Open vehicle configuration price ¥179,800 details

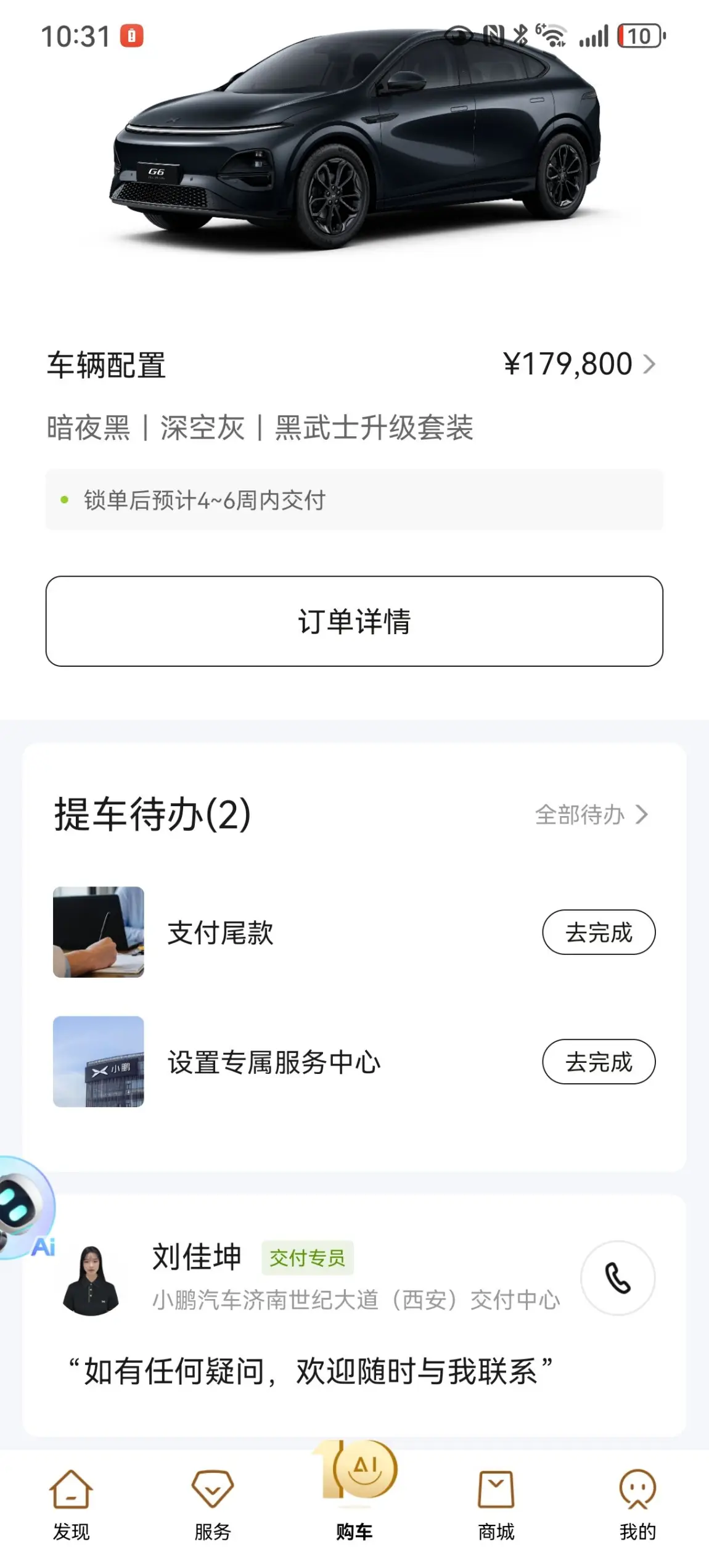tap(578, 364)
